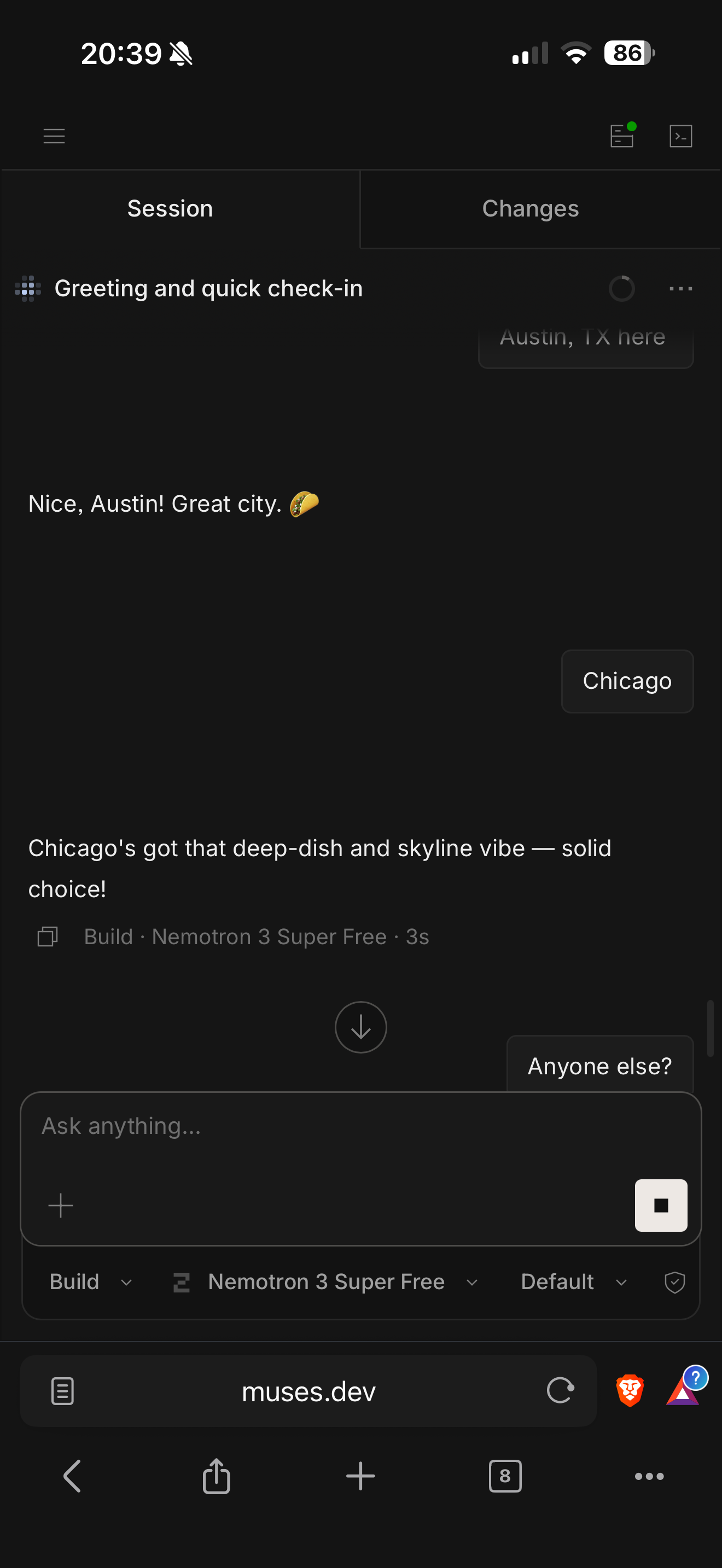Toggle the permissions shield next to Default
This screenshot has height=1568, width=722.
[x=674, y=1282]
